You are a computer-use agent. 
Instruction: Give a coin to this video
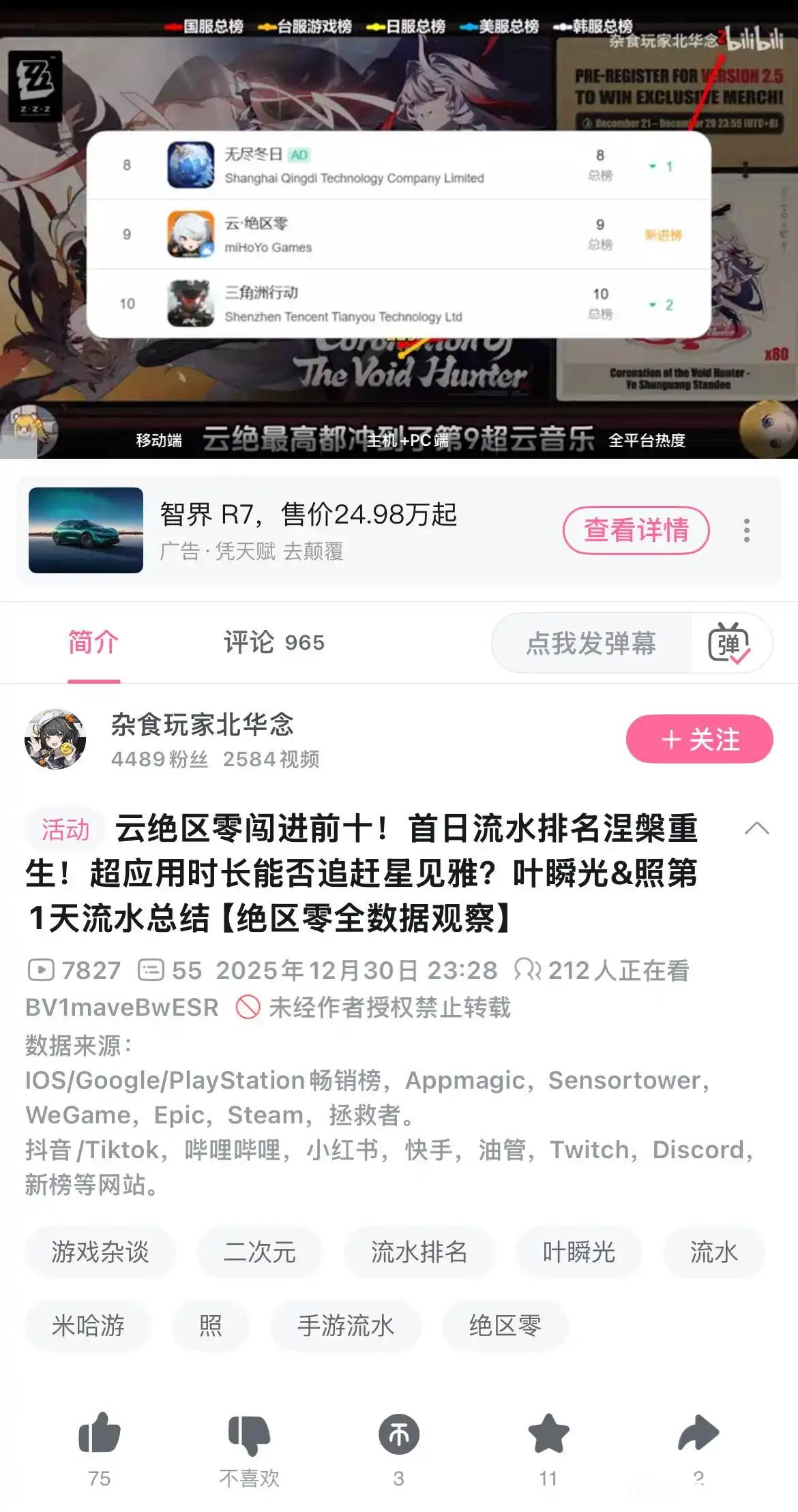(399, 1433)
